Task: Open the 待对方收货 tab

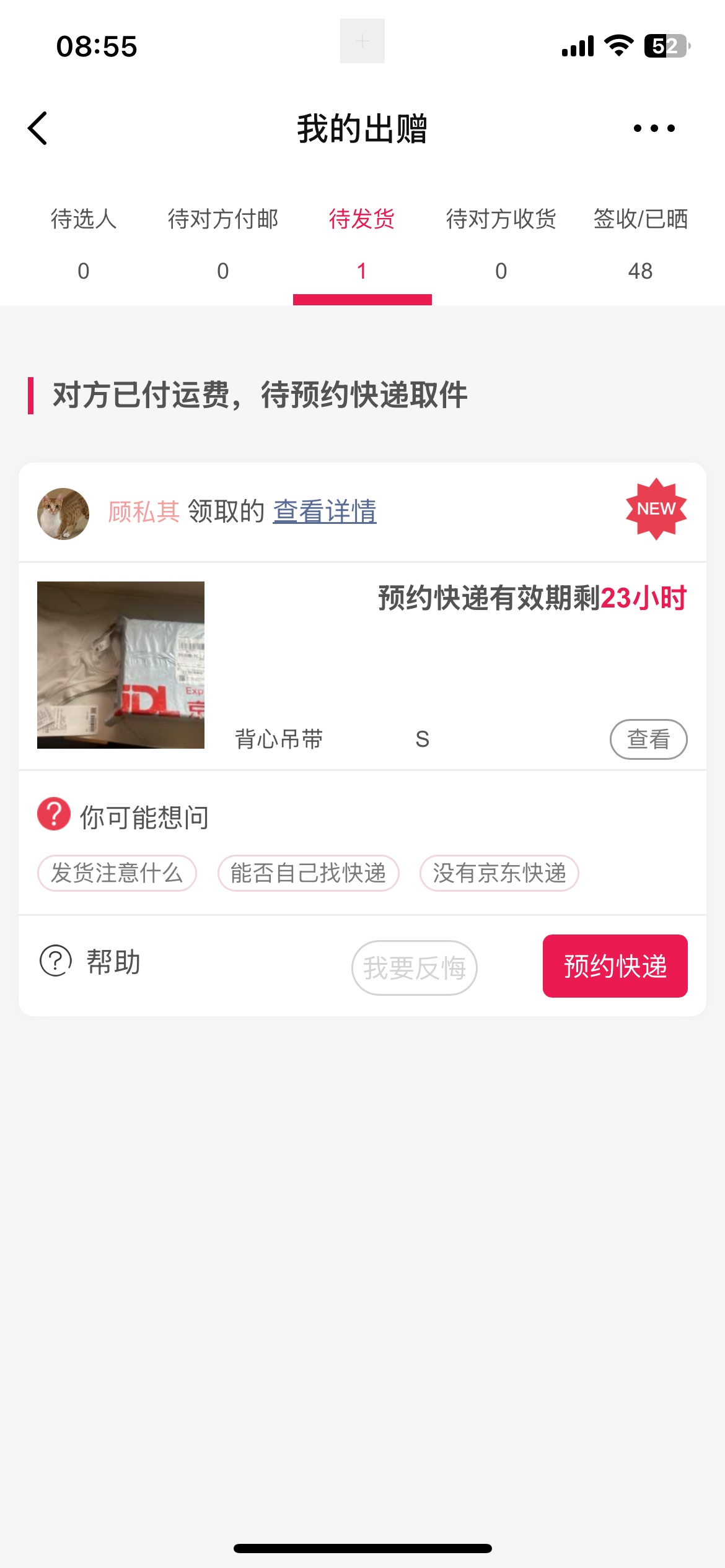Action: click(x=501, y=243)
